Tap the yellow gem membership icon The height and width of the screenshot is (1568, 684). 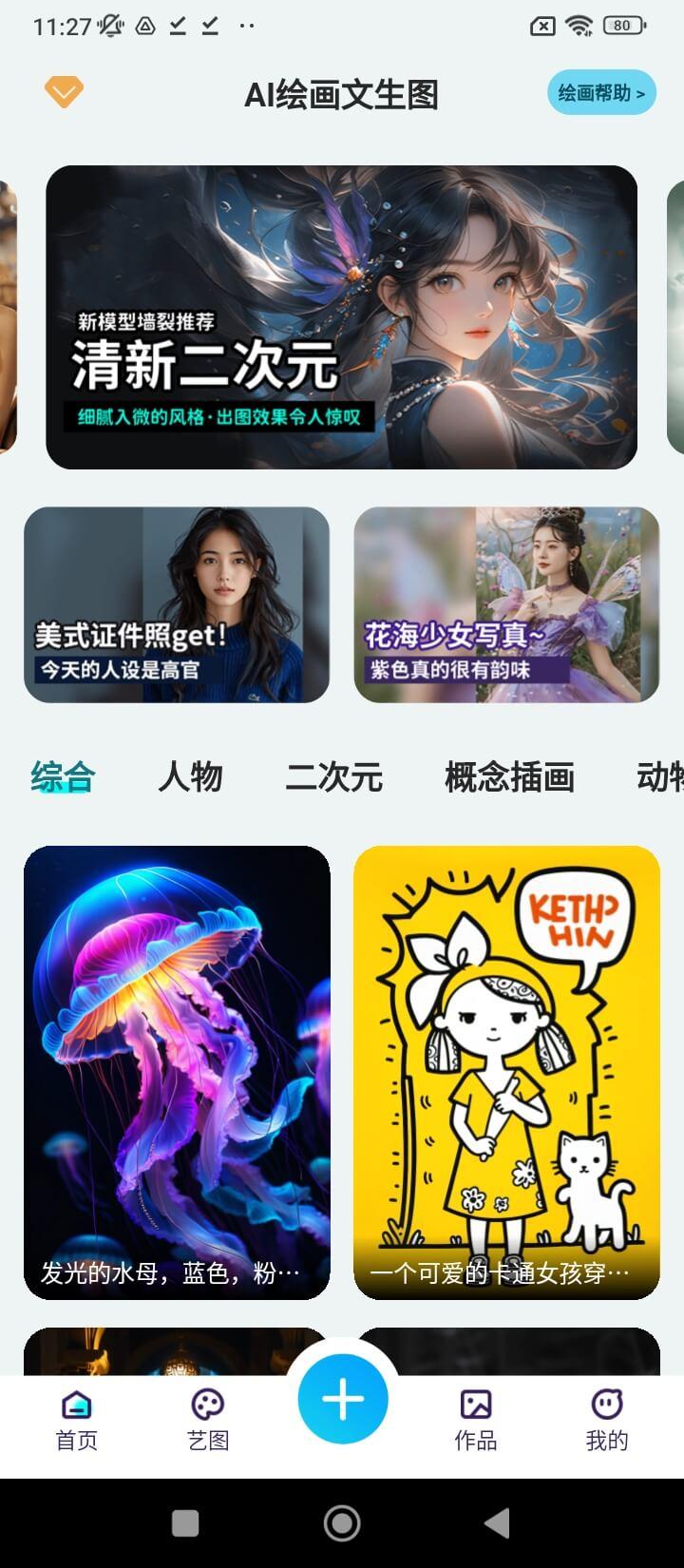(64, 92)
